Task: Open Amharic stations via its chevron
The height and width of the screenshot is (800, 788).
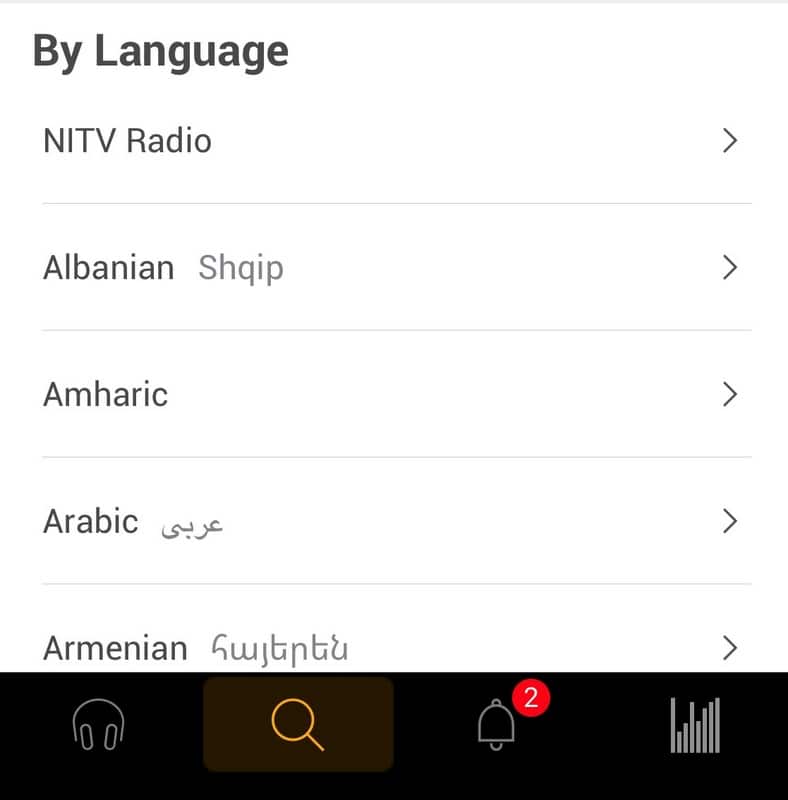Action: pos(730,394)
